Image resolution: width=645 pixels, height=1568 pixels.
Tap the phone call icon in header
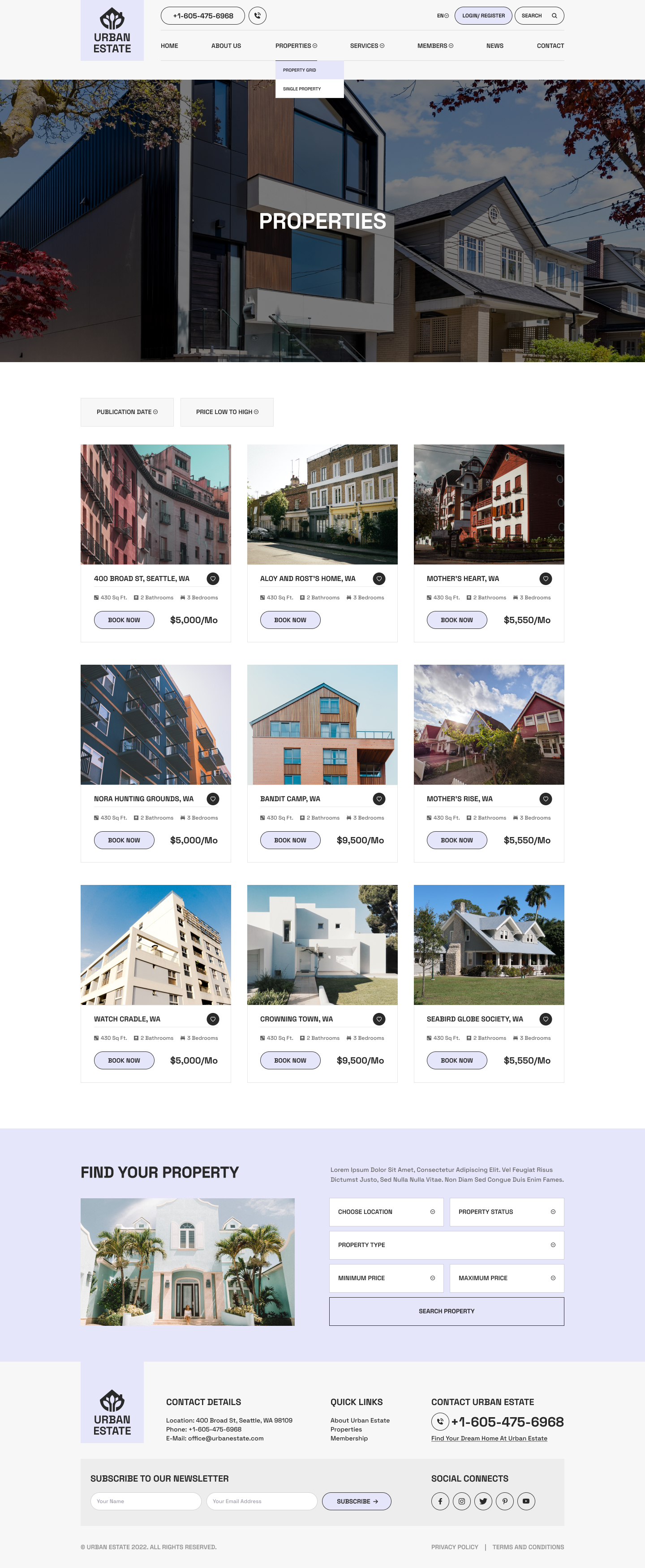click(x=257, y=16)
